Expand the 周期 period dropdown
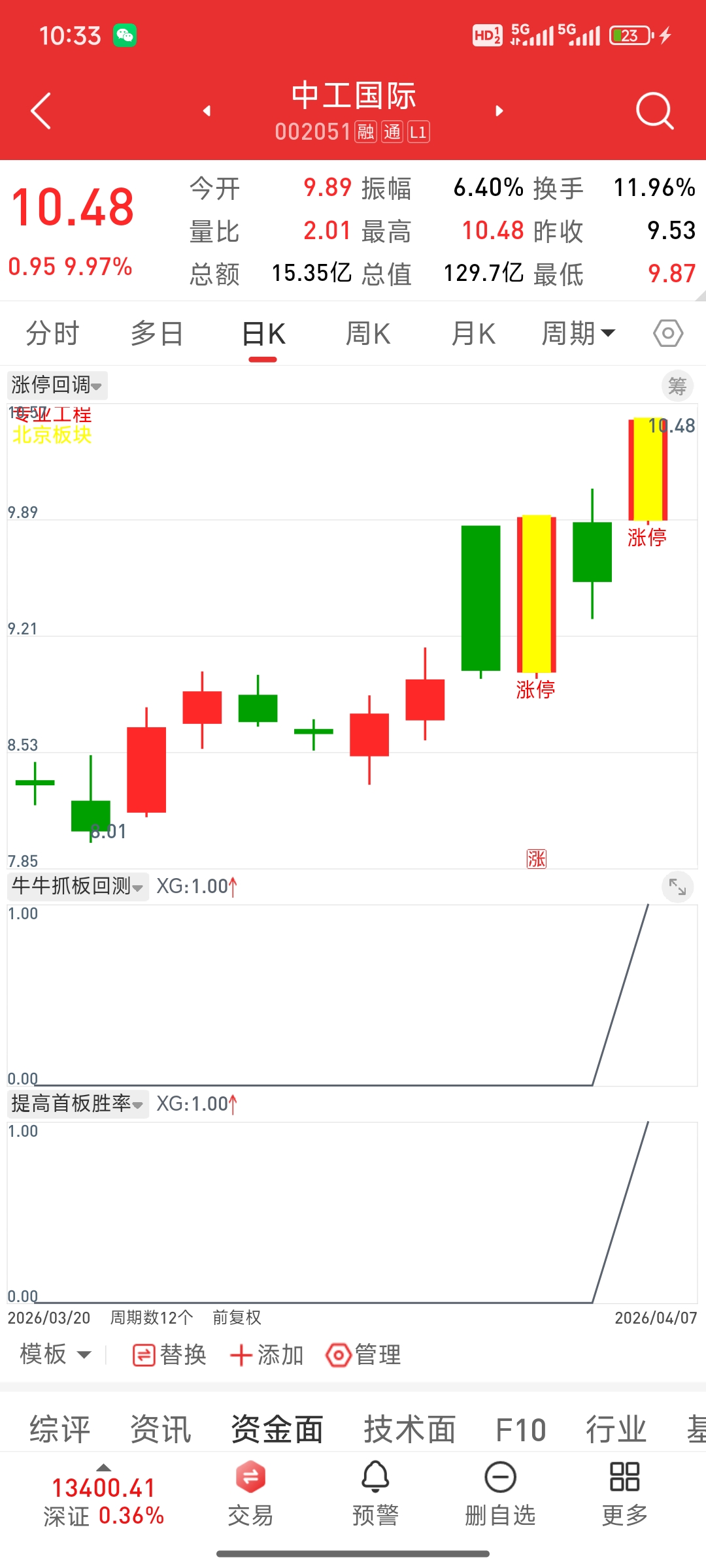This screenshot has height=1568, width=706. pos(578,334)
